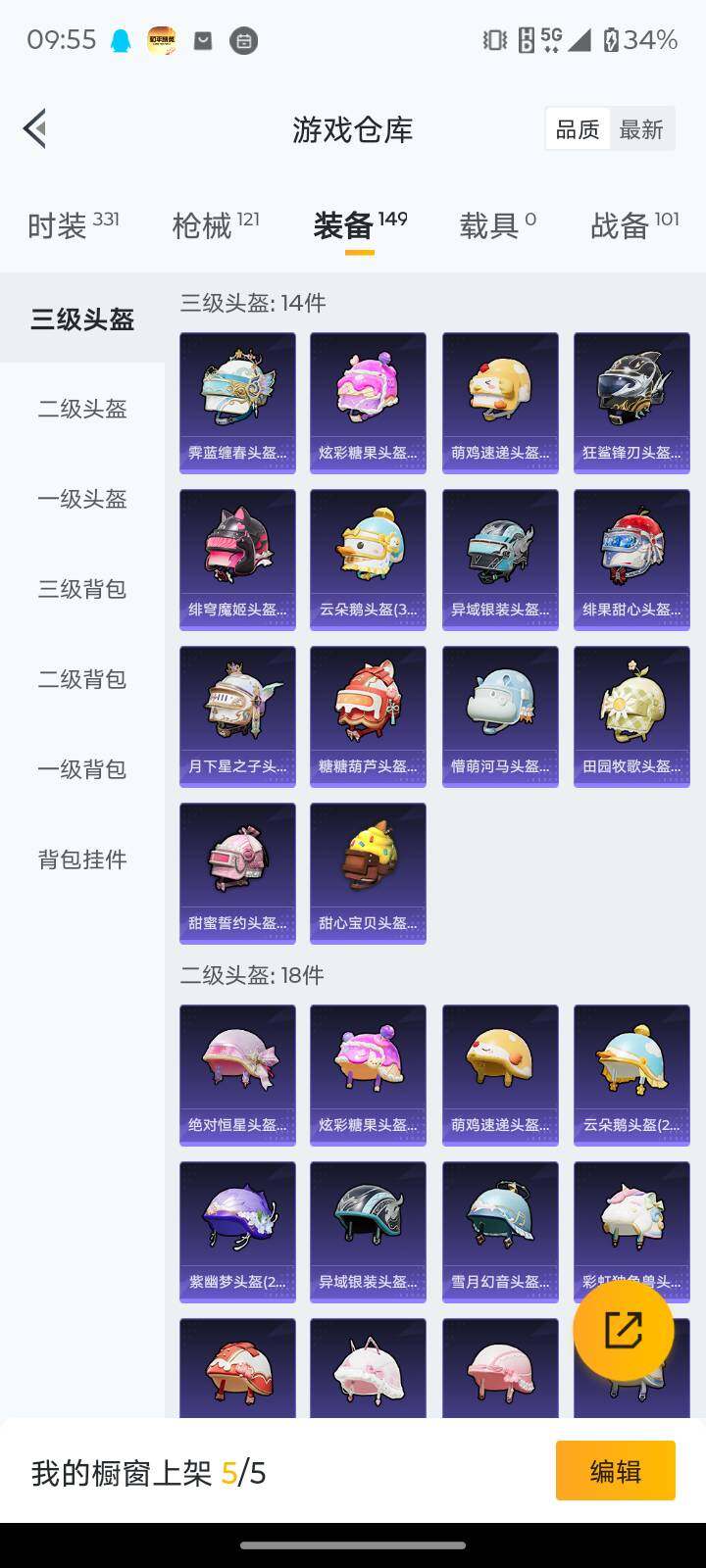Tap the yellow floating share button
Image resolution: width=706 pixels, height=1568 pixels.
pyautogui.click(x=624, y=1330)
